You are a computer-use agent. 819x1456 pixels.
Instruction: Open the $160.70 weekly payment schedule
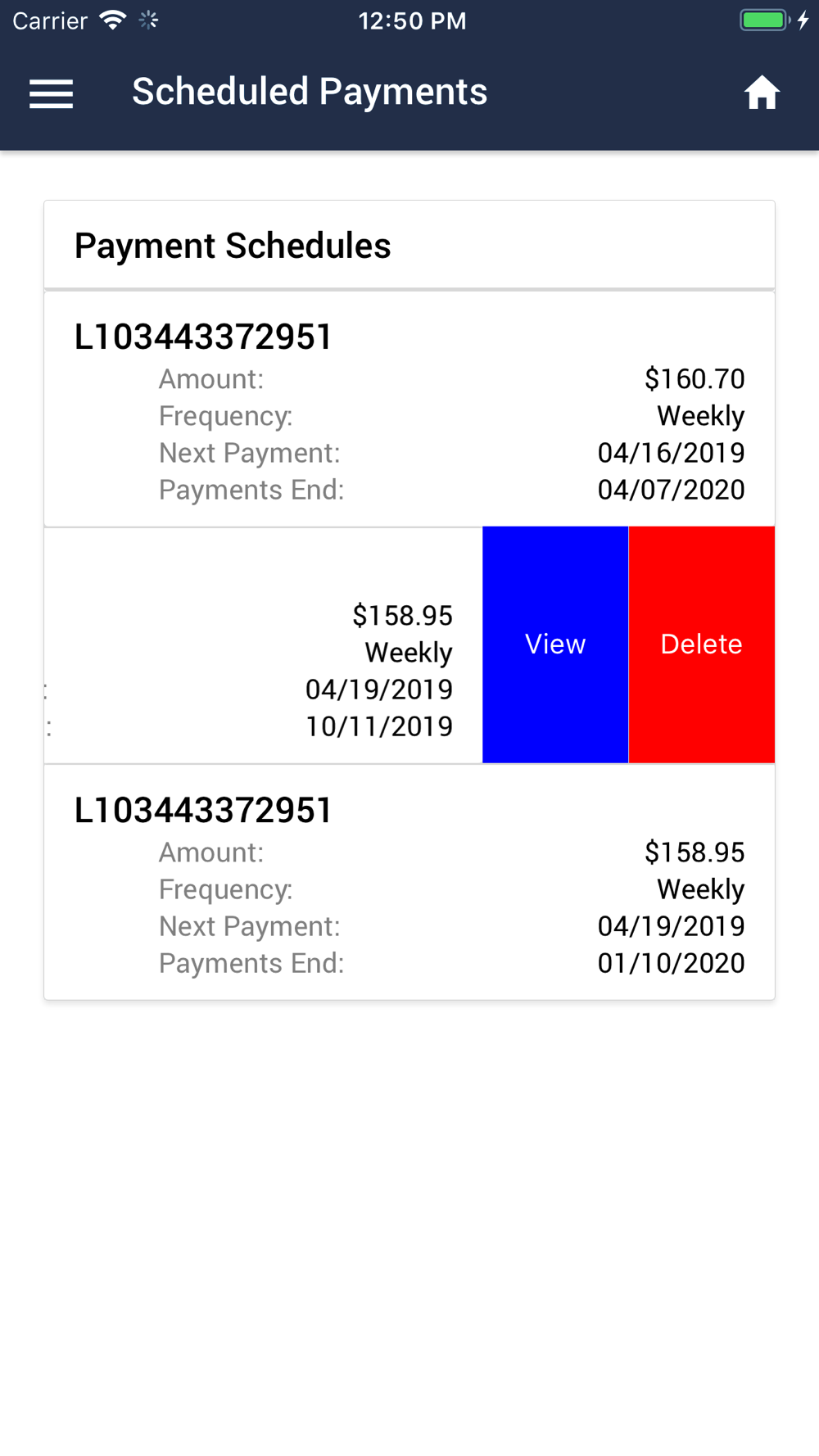click(409, 409)
